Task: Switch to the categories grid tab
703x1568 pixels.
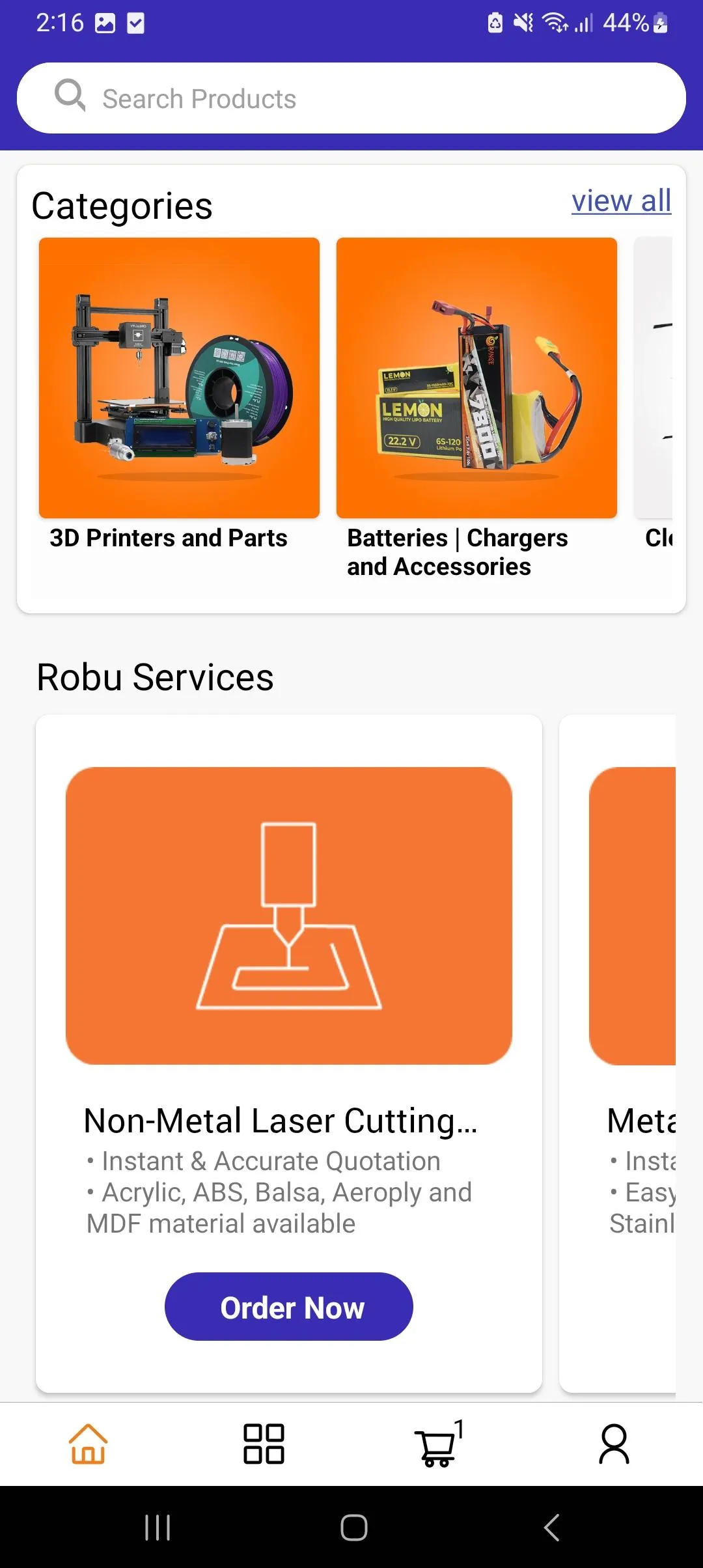Action: pos(264,1444)
